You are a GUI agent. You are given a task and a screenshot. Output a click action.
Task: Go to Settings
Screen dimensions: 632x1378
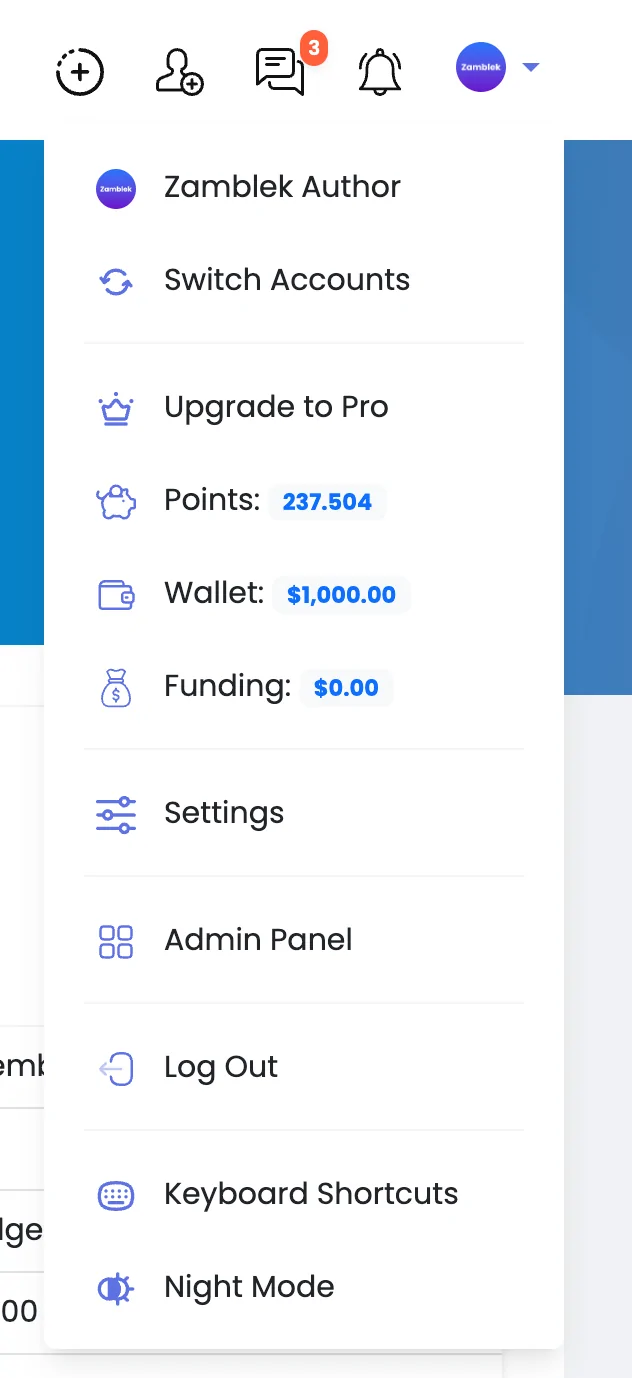click(304, 813)
